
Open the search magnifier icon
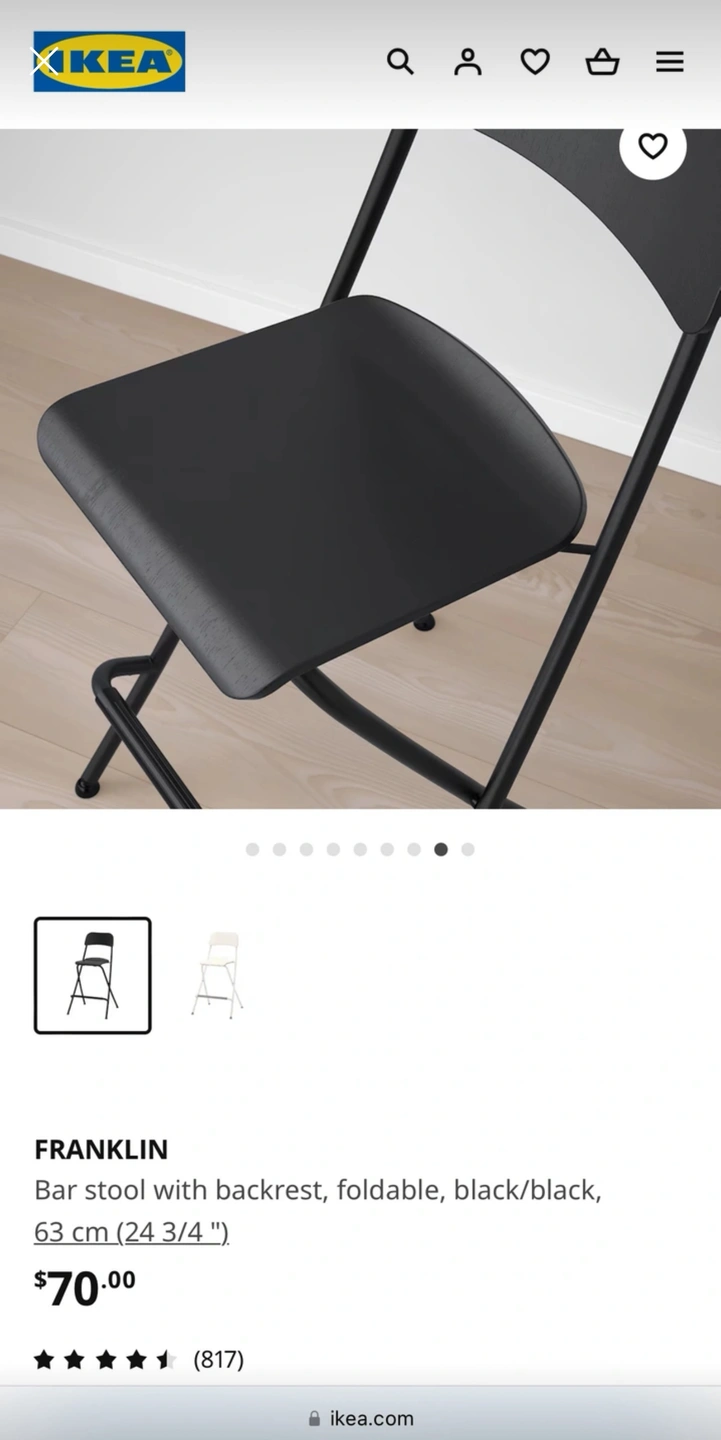tap(400, 62)
